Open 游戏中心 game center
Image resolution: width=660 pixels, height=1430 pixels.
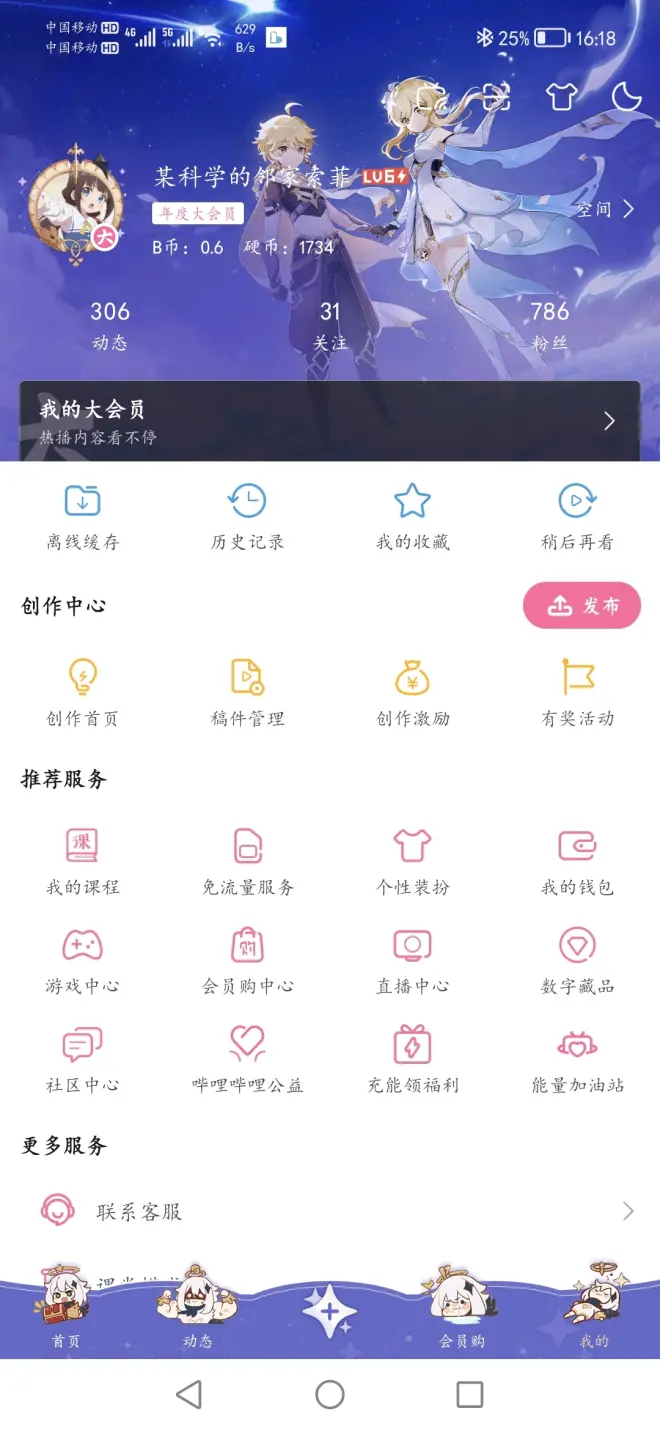83,960
